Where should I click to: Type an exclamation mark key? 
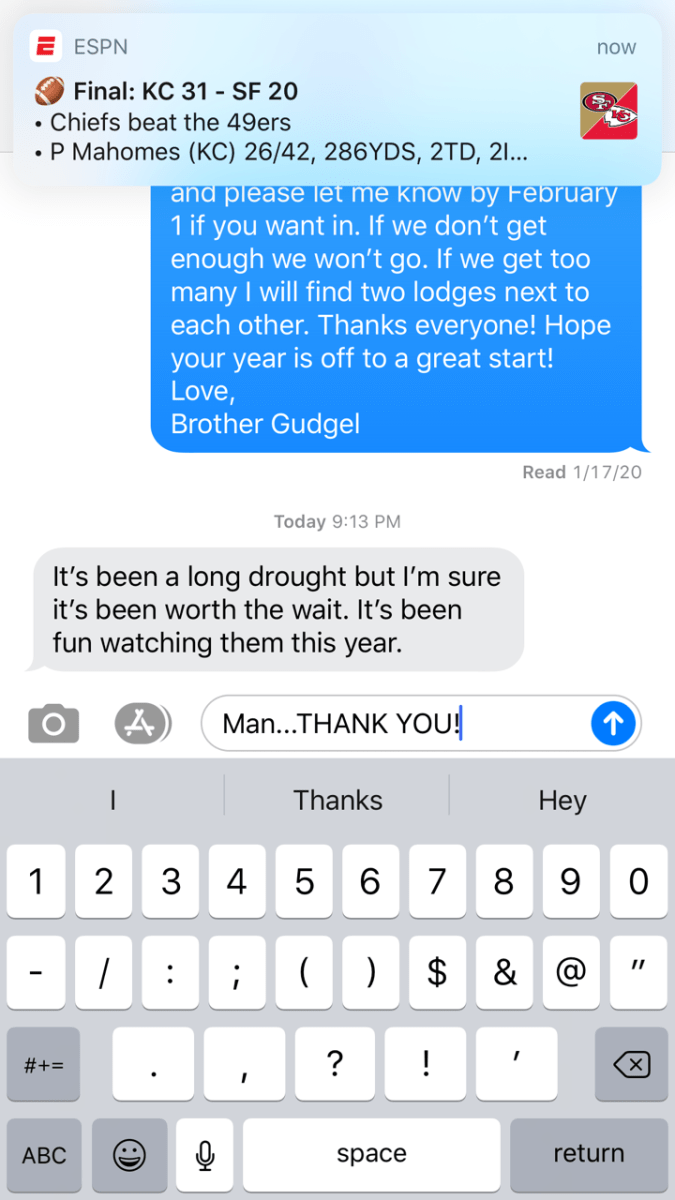coord(426,1065)
